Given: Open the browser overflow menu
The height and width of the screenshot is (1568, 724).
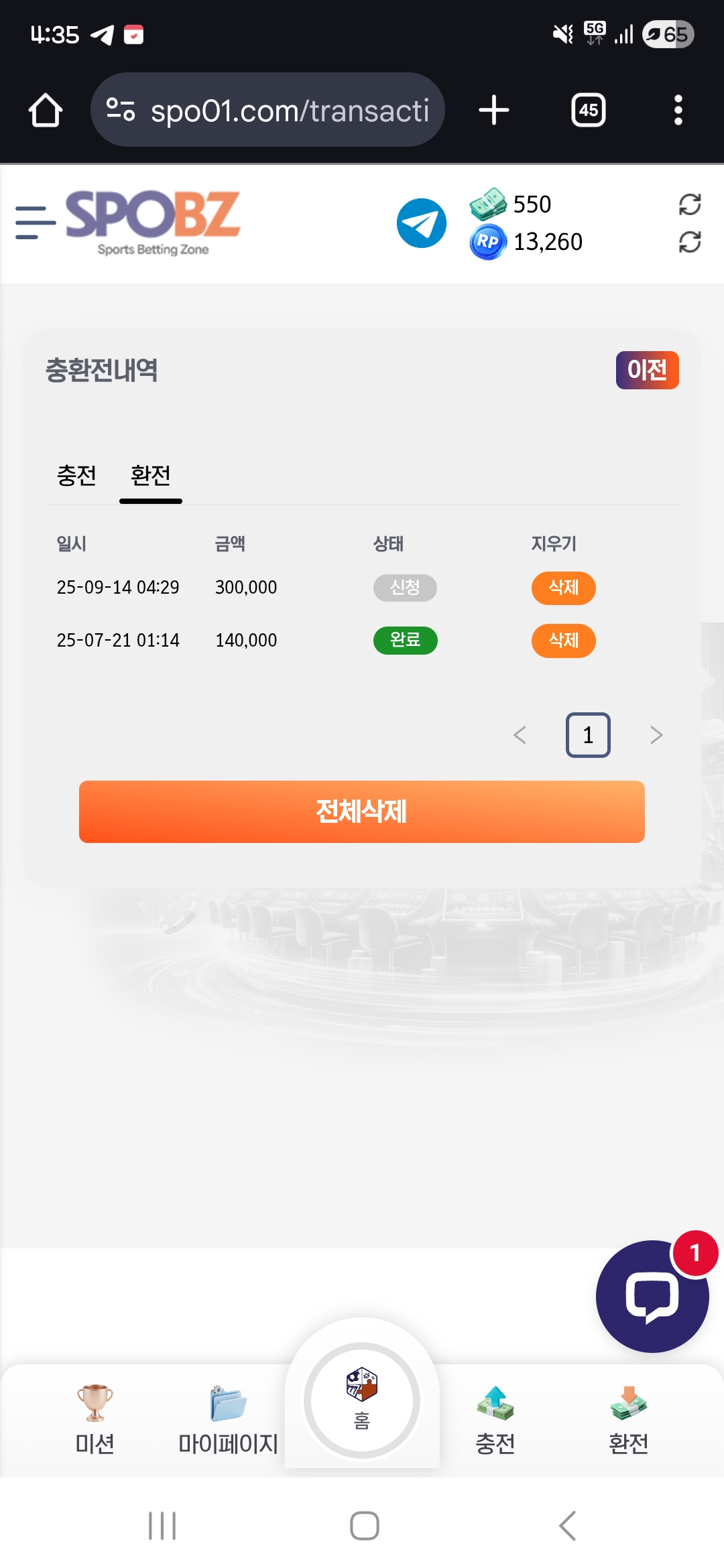Looking at the screenshot, I should (x=678, y=110).
